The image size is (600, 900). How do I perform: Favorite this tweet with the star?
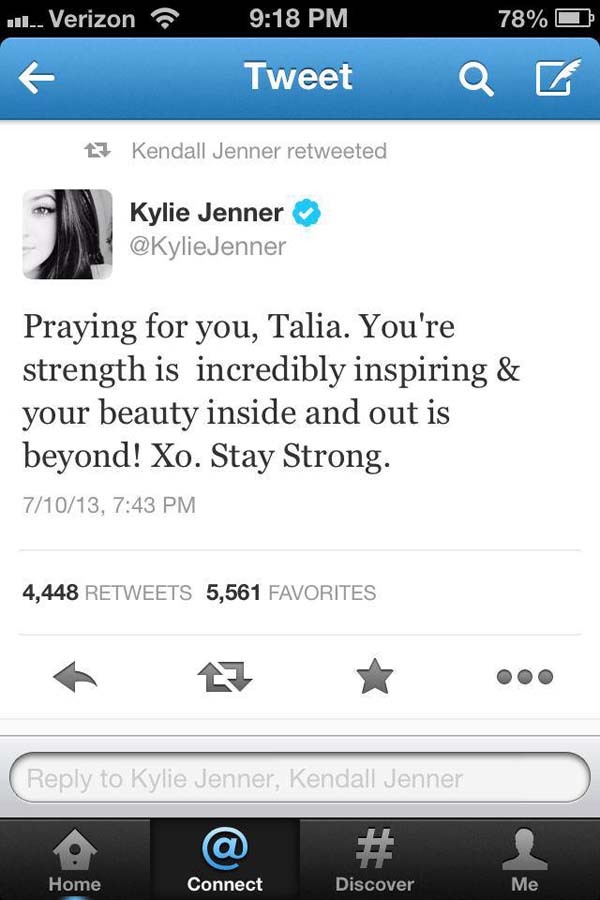(x=375, y=679)
